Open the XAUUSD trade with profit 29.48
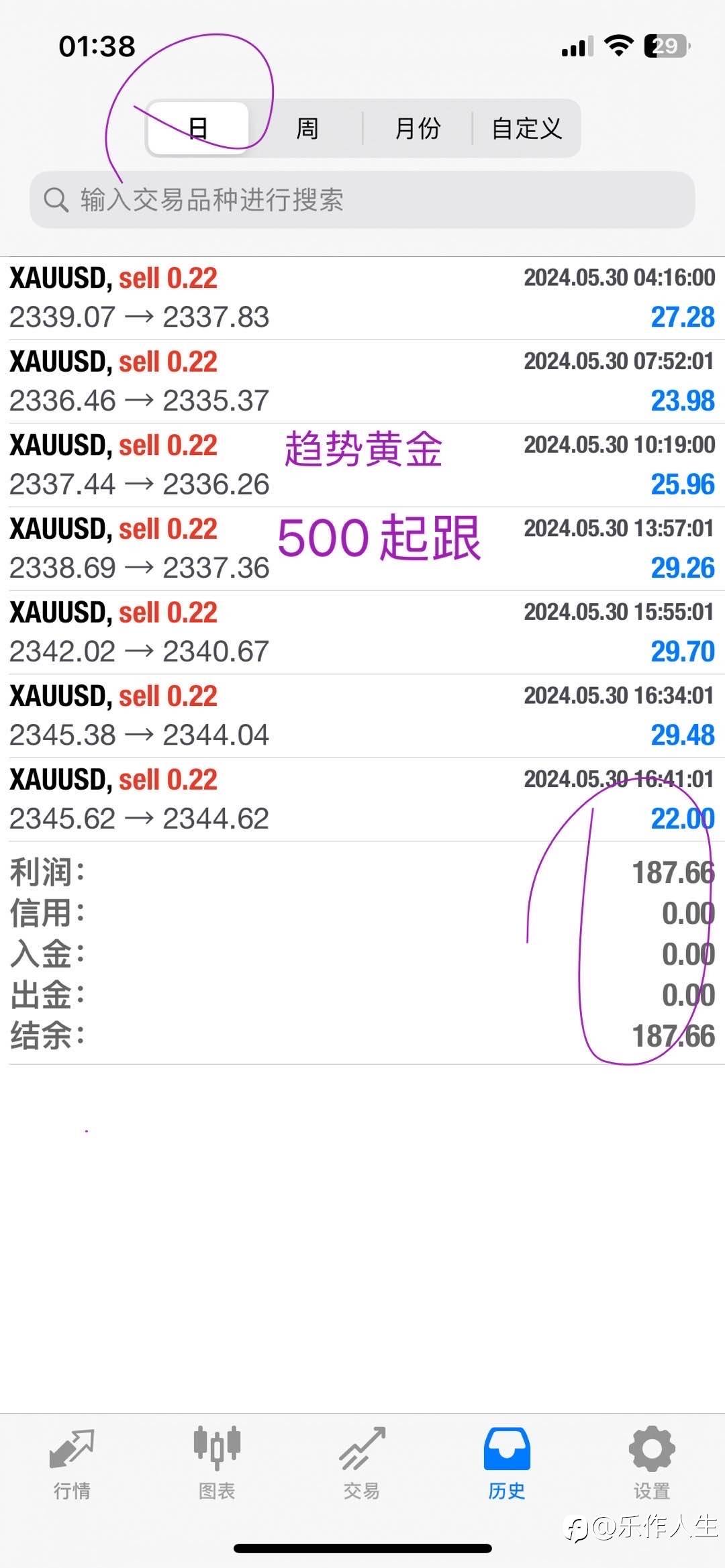Viewport: 725px width, 1568px height. click(x=362, y=716)
